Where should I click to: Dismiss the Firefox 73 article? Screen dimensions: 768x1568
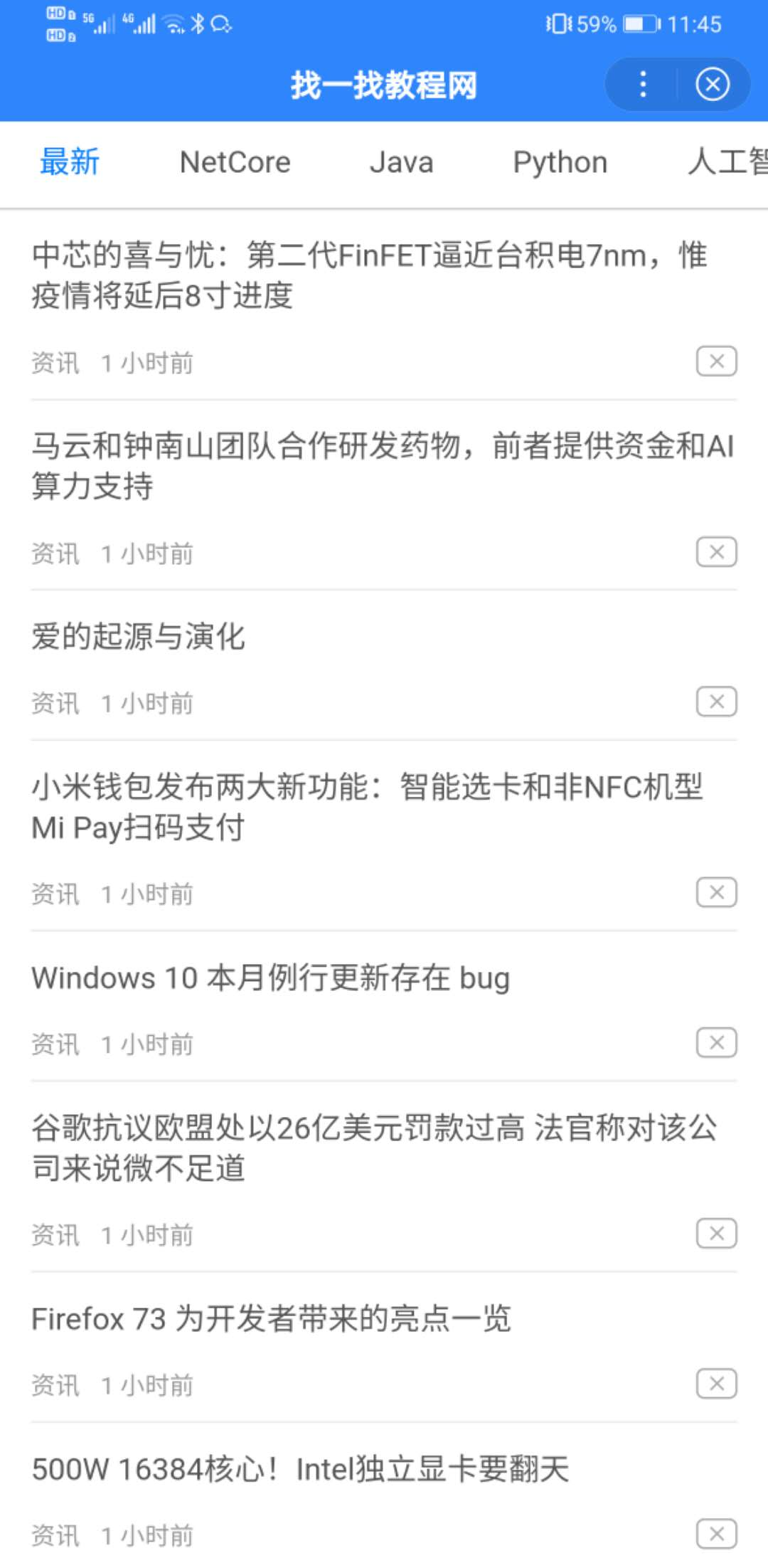(716, 1384)
